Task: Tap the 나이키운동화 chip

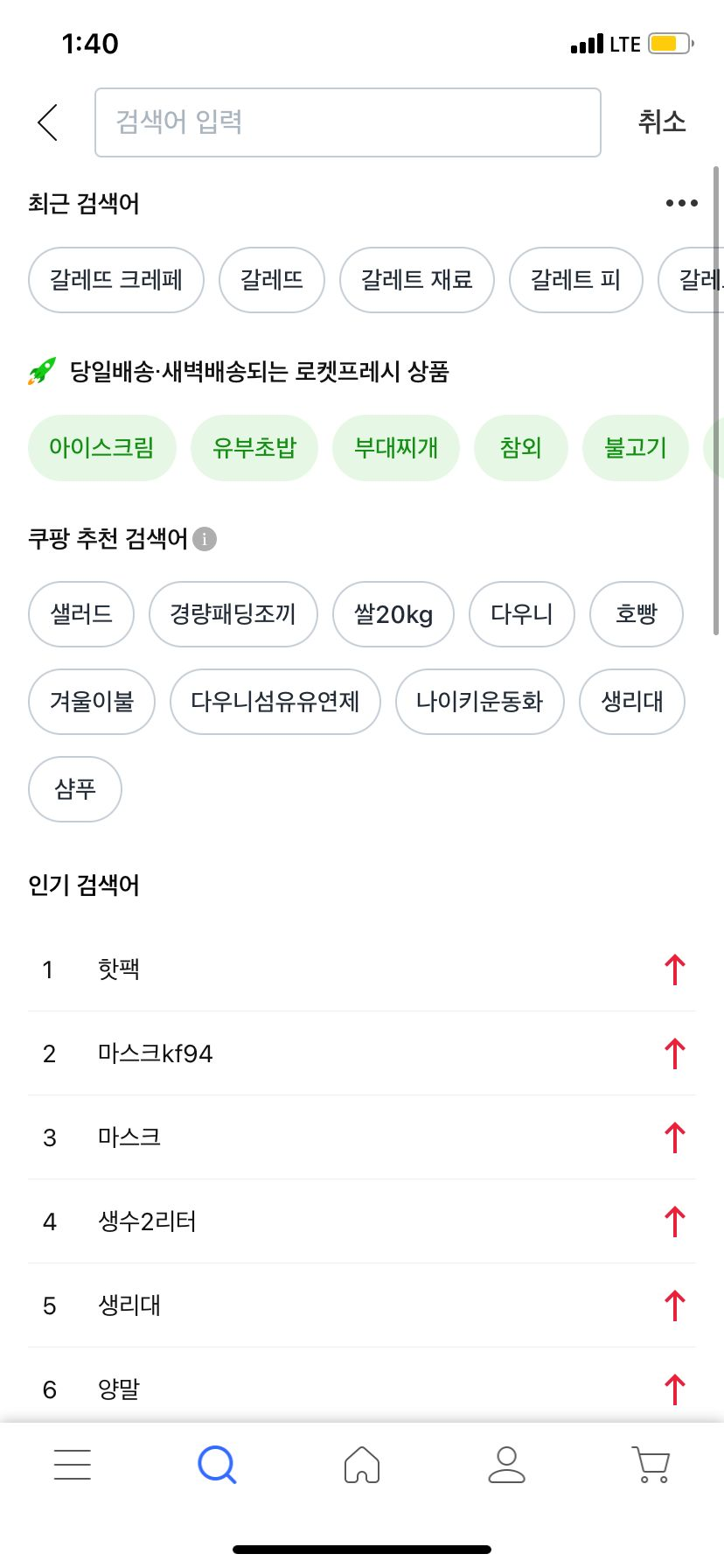Action: [x=479, y=702]
